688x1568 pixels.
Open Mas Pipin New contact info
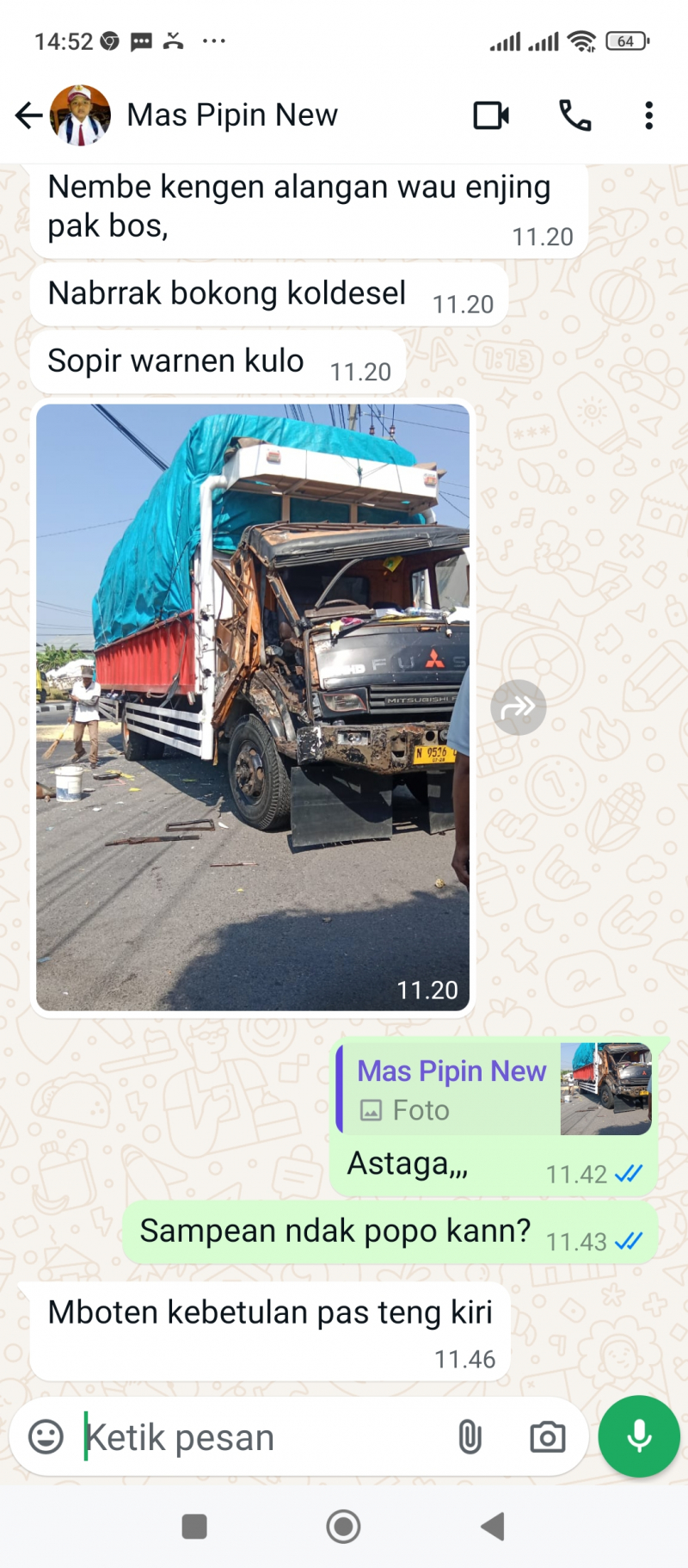tap(232, 115)
